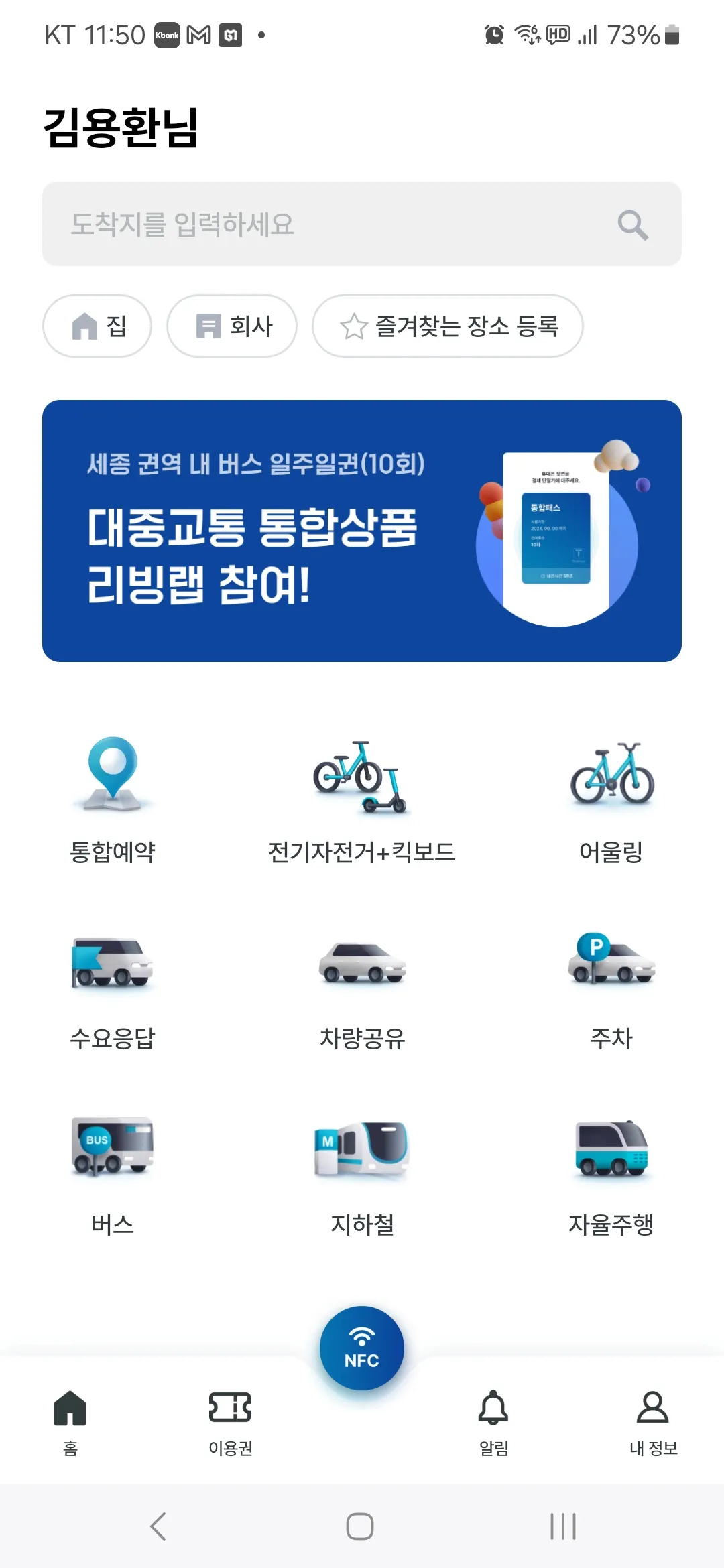This screenshot has width=724, height=1568.
Task: Register a favorite place via 즐겨찾는 장소 등록
Action: 447,326
